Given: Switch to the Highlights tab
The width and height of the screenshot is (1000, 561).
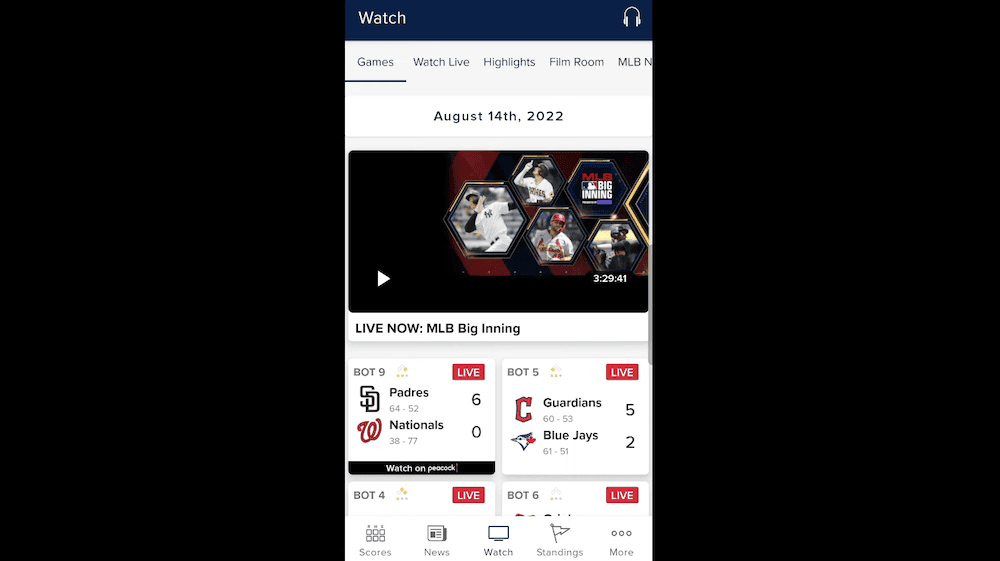Looking at the screenshot, I should coord(509,62).
